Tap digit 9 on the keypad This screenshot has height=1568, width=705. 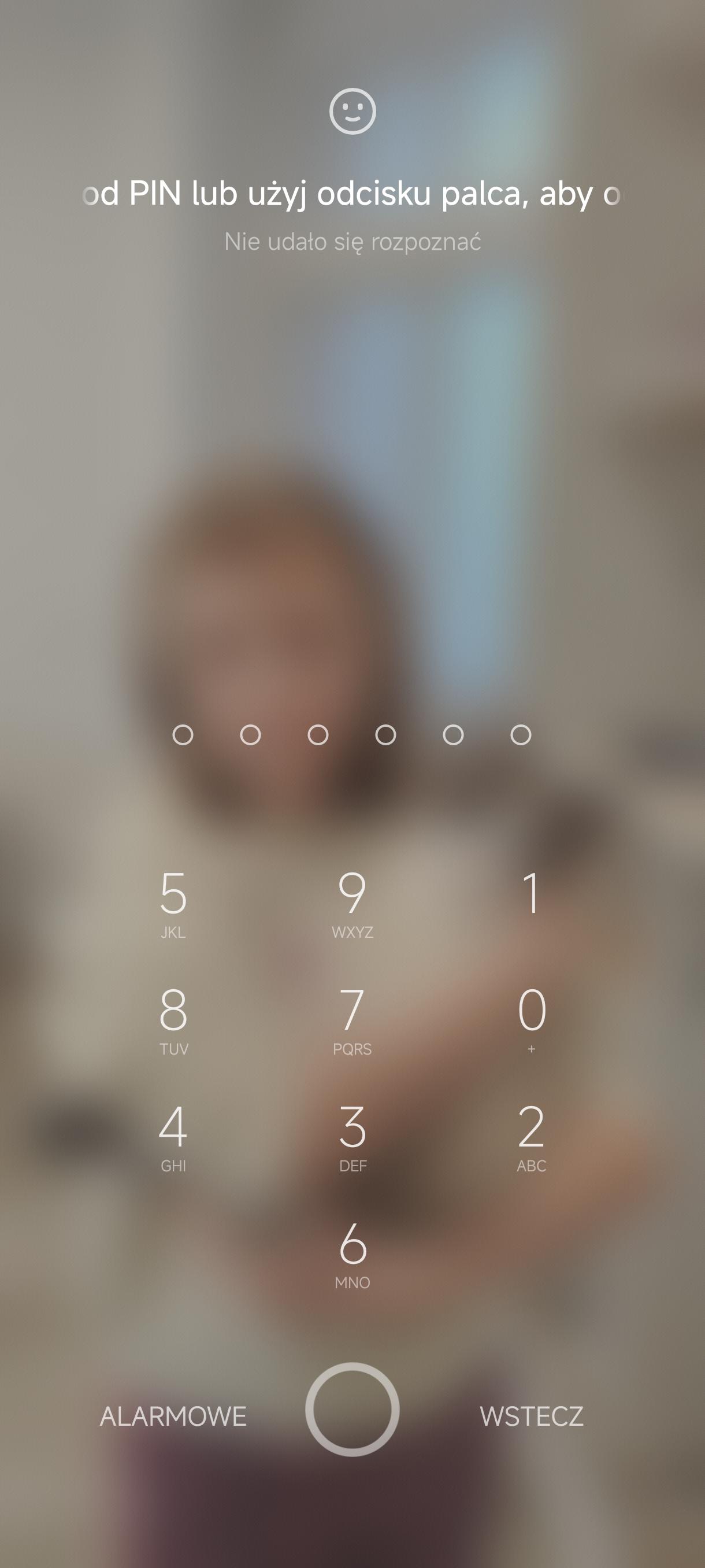pyautogui.click(x=352, y=902)
